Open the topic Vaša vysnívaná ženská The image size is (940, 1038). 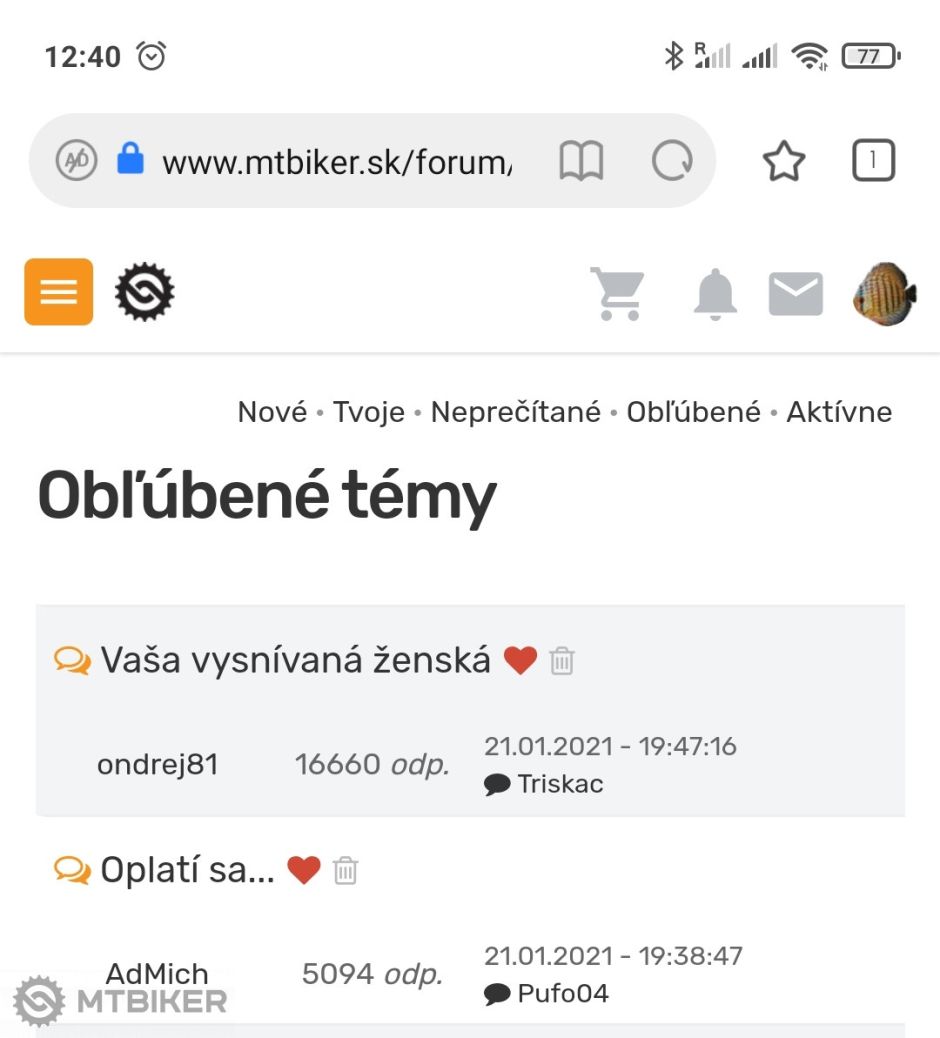(295, 660)
